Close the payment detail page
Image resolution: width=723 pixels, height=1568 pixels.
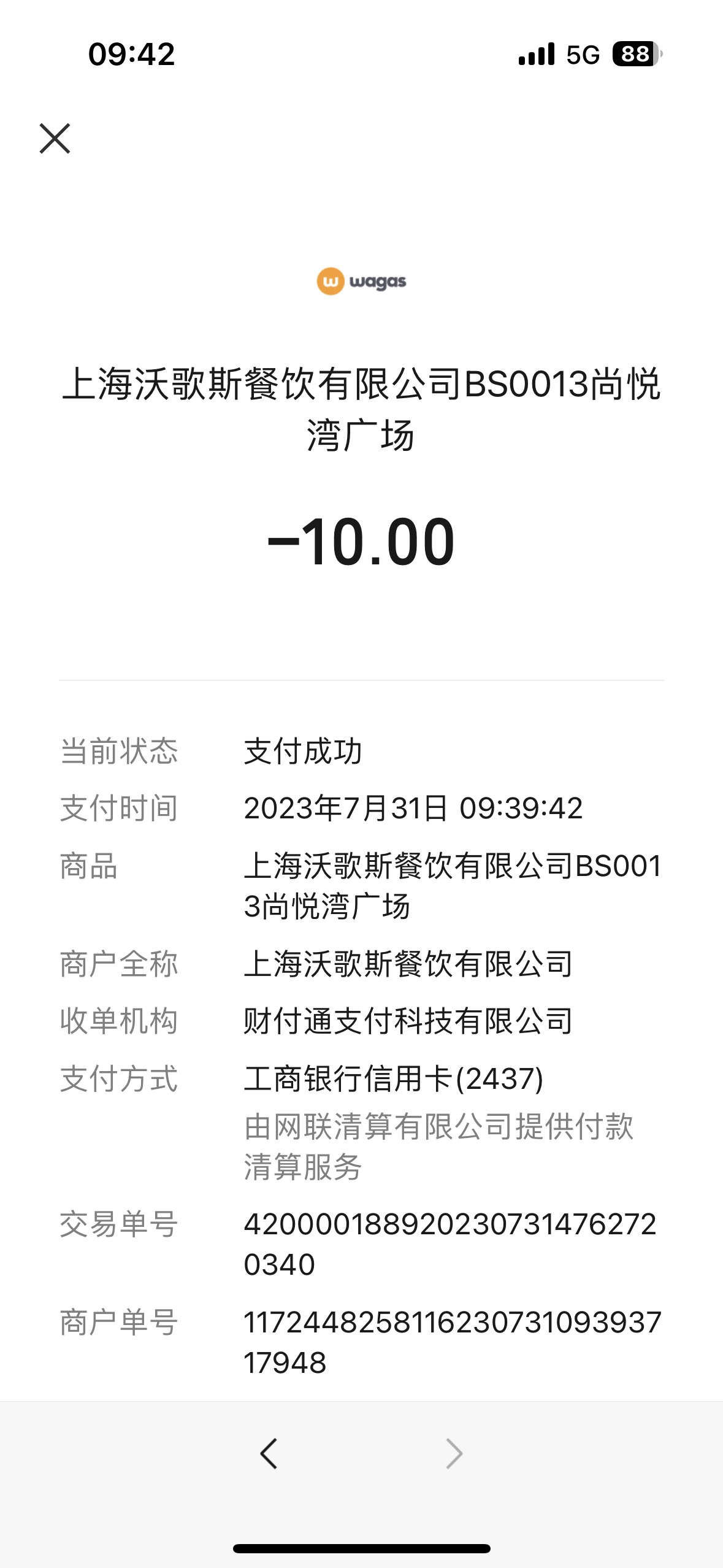click(x=55, y=138)
